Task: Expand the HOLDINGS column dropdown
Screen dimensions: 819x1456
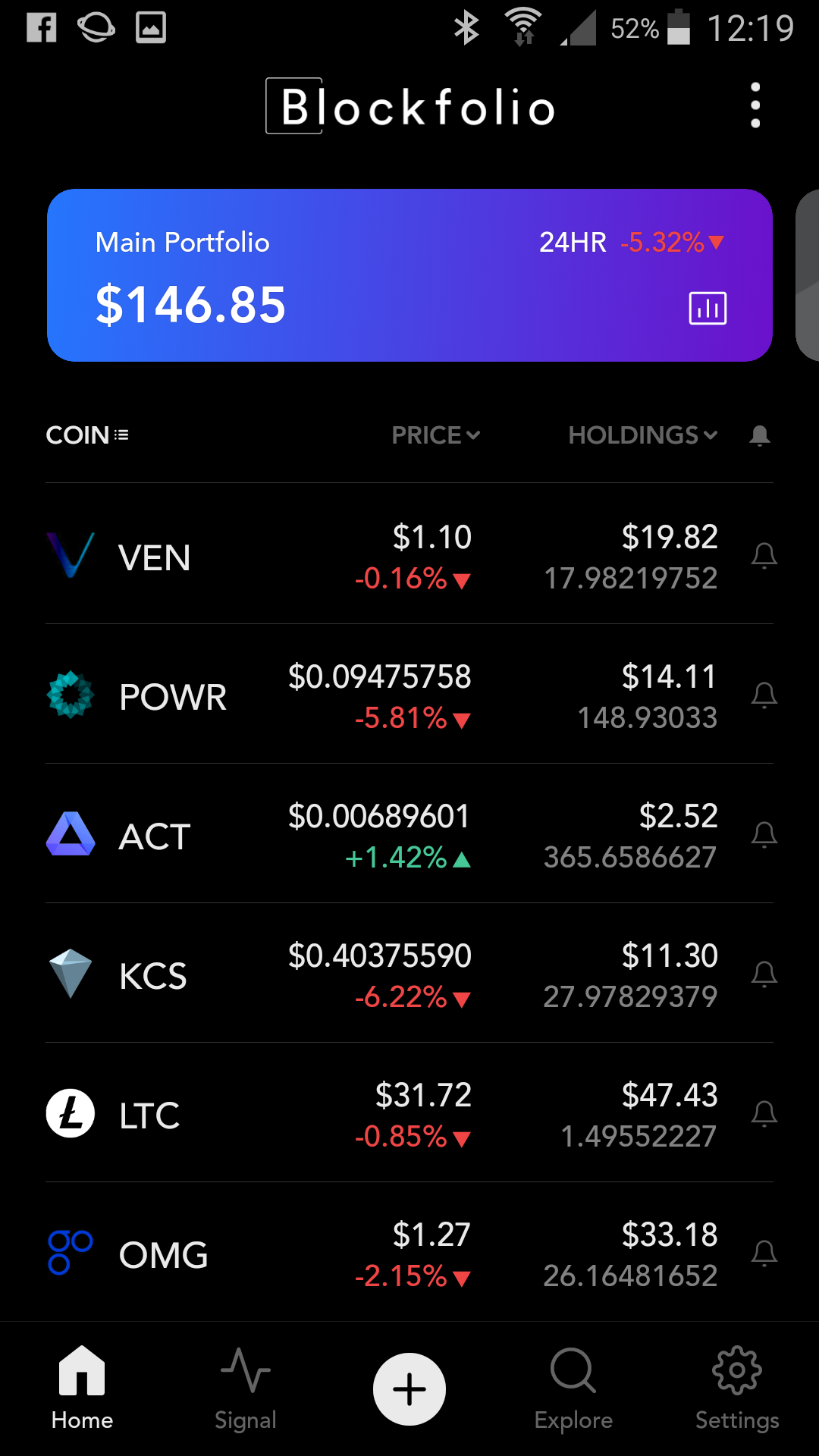Action: (x=642, y=435)
